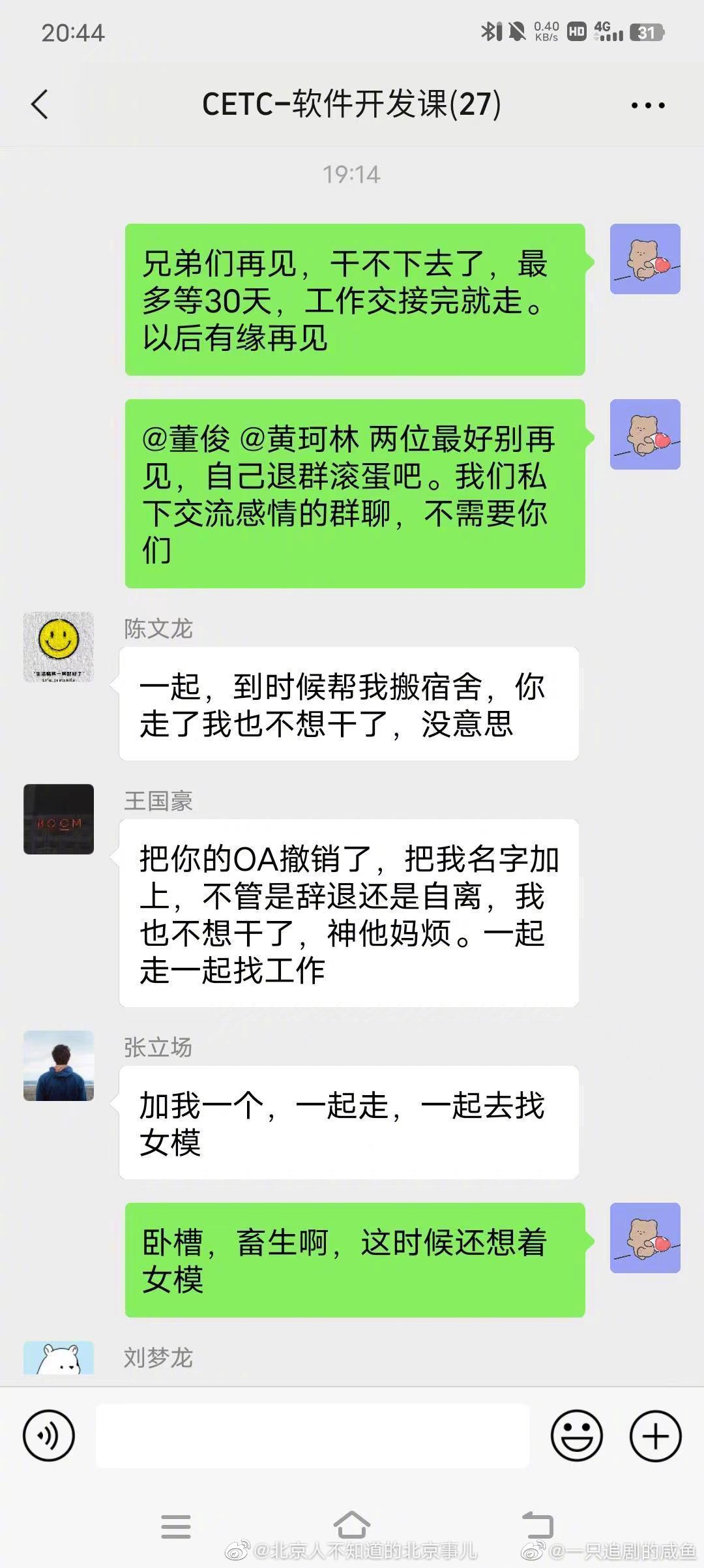This screenshot has height=1568, width=704.
Task: Tap the system recent apps menu button
Action: [x=176, y=1526]
